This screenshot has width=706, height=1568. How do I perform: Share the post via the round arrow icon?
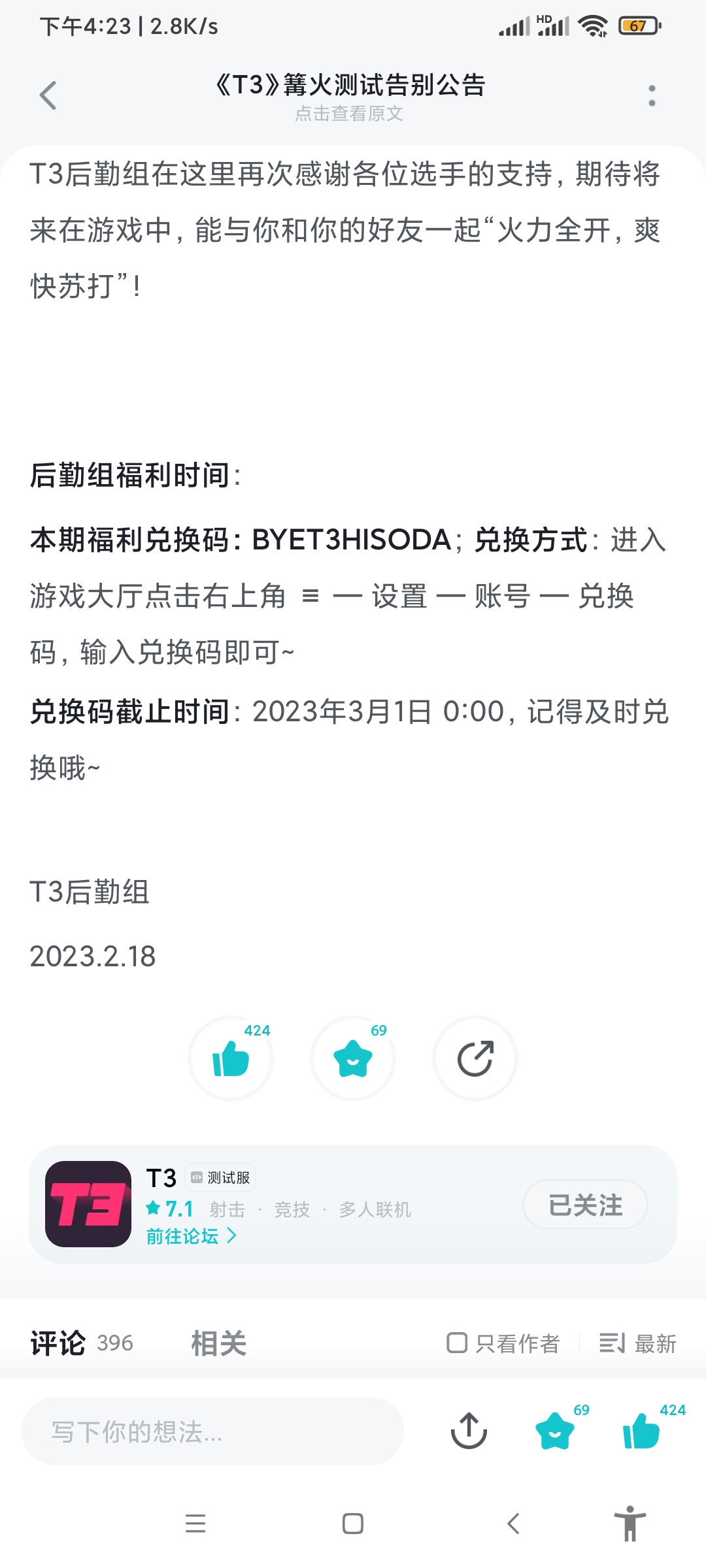point(475,1058)
